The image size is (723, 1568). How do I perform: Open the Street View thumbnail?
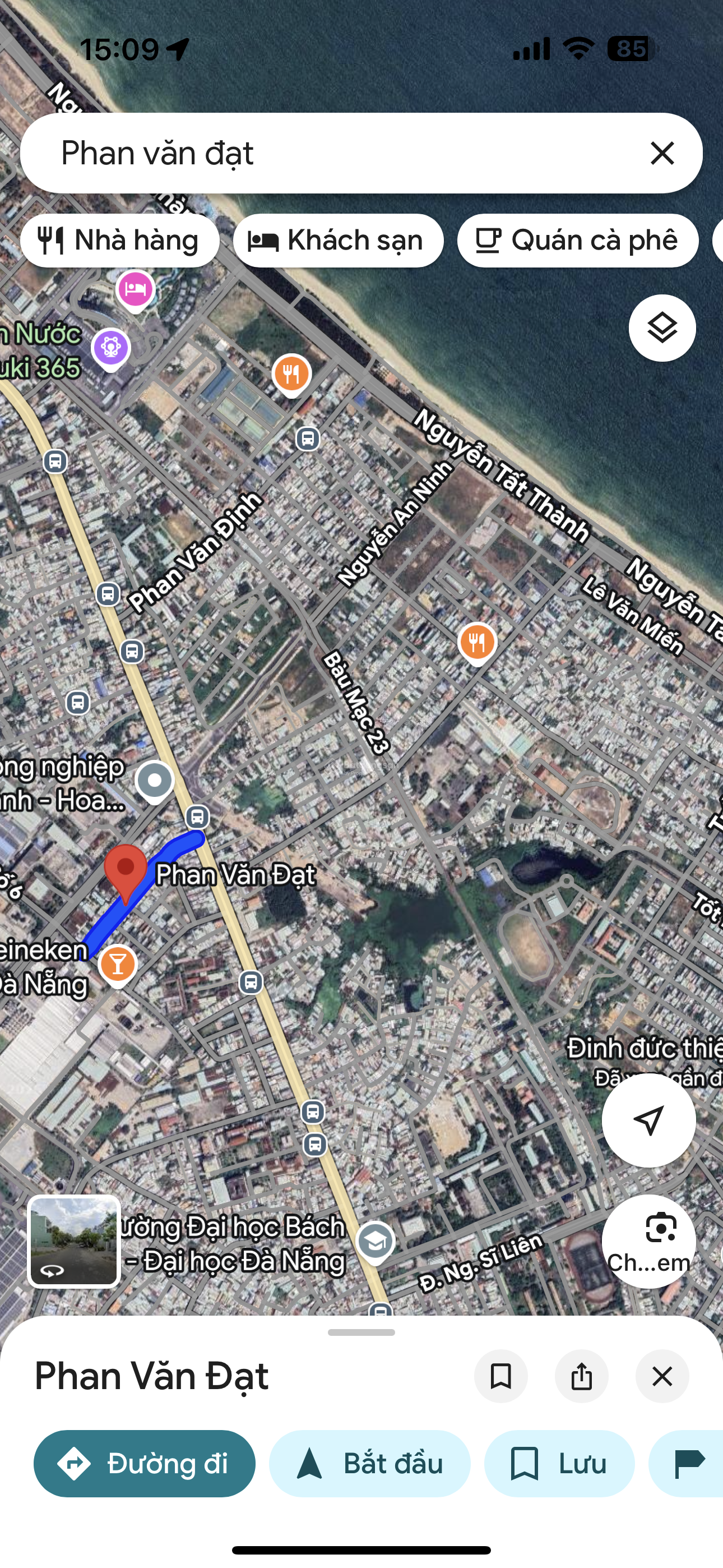pyautogui.click(x=73, y=1241)
